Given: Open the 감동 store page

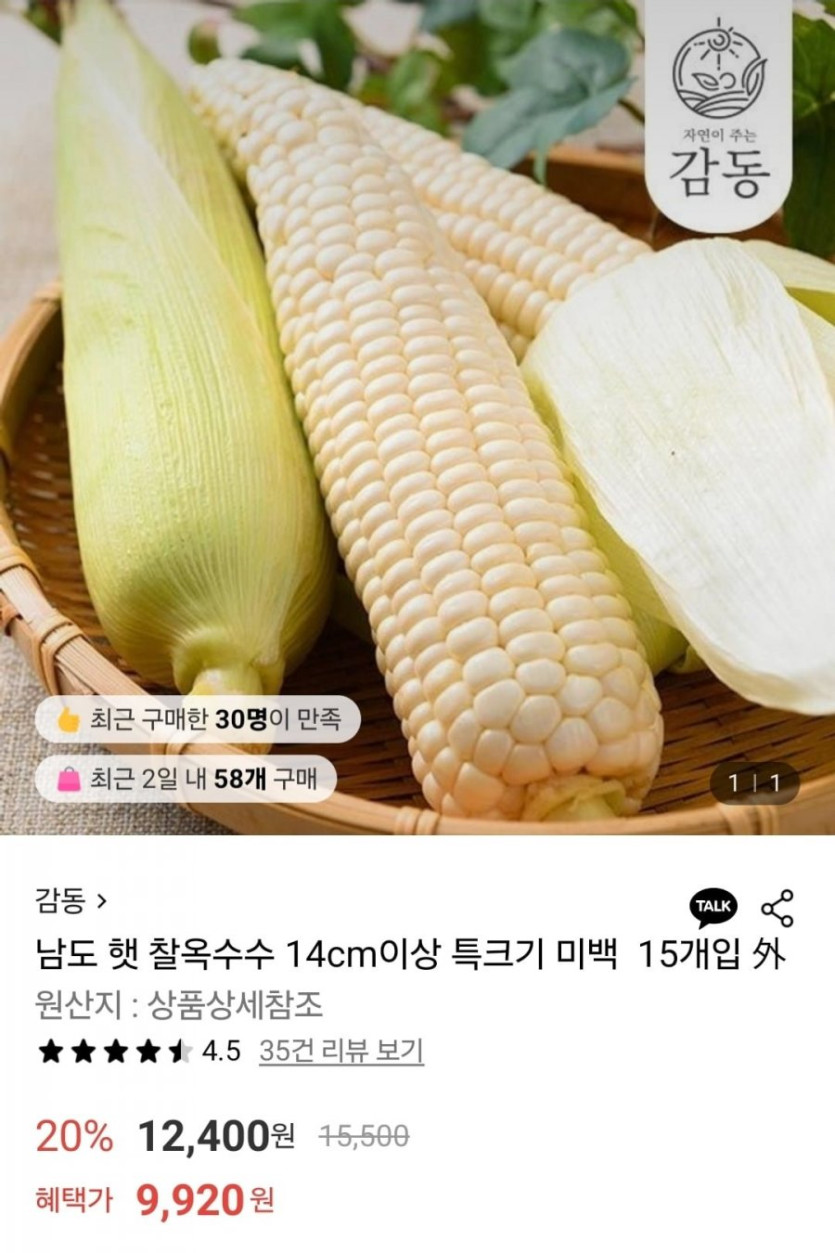Looking at the screenshot, I should click(70, 902).
